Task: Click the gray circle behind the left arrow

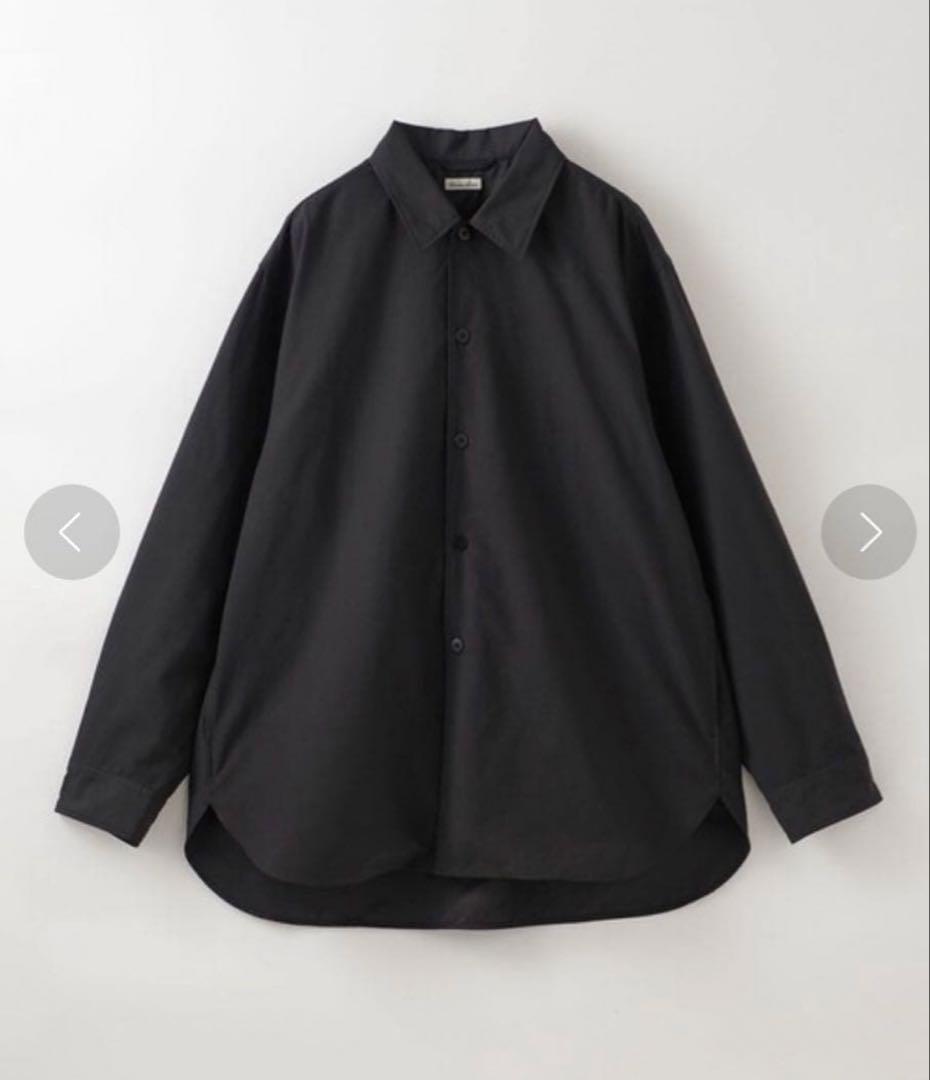Action: click(72, 530)
